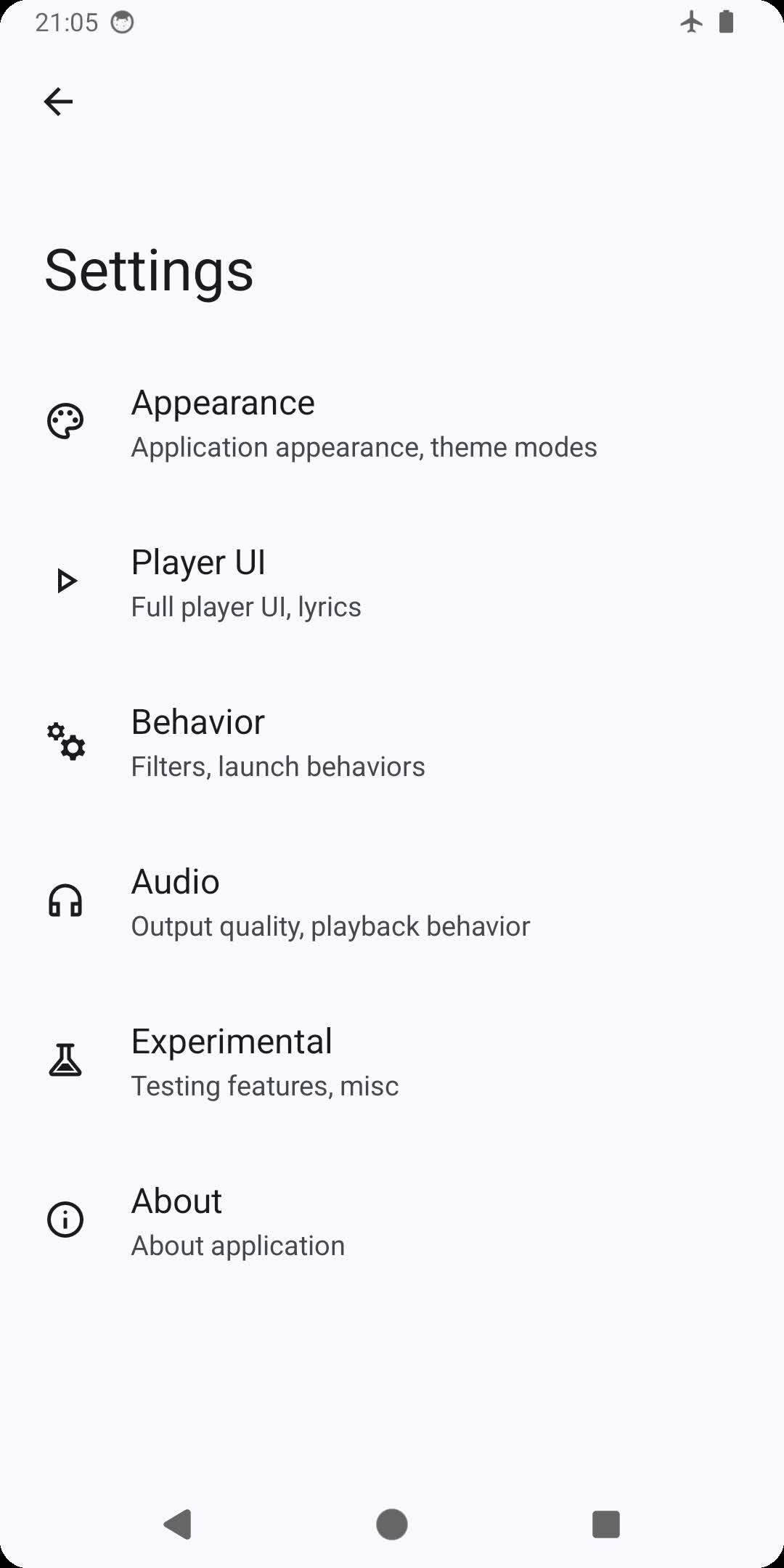Select the lab flask icon for Experimental
This screenshot has width=784, height=1568.
65,1061
